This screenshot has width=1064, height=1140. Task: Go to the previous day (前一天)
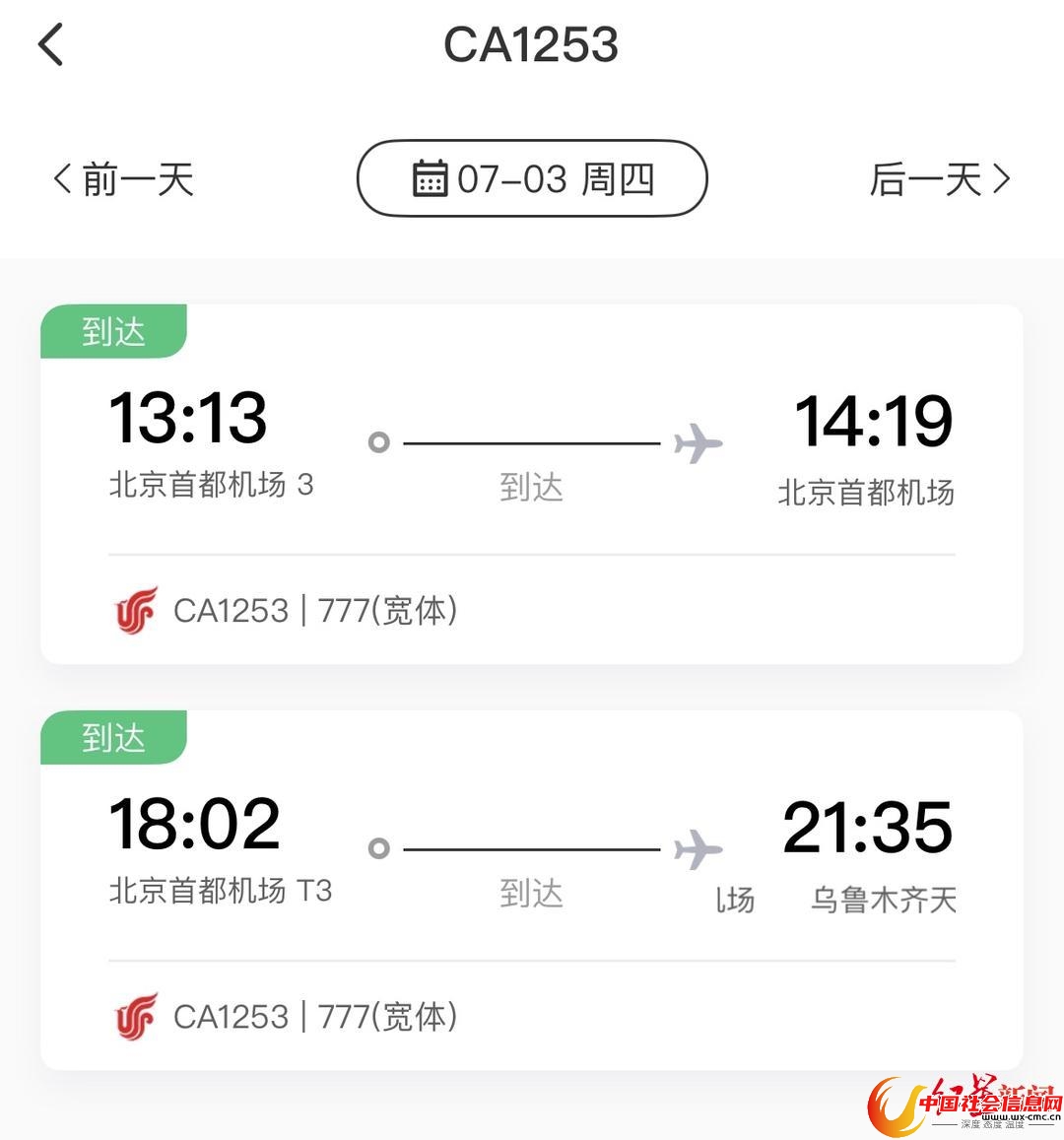point(123,179)
